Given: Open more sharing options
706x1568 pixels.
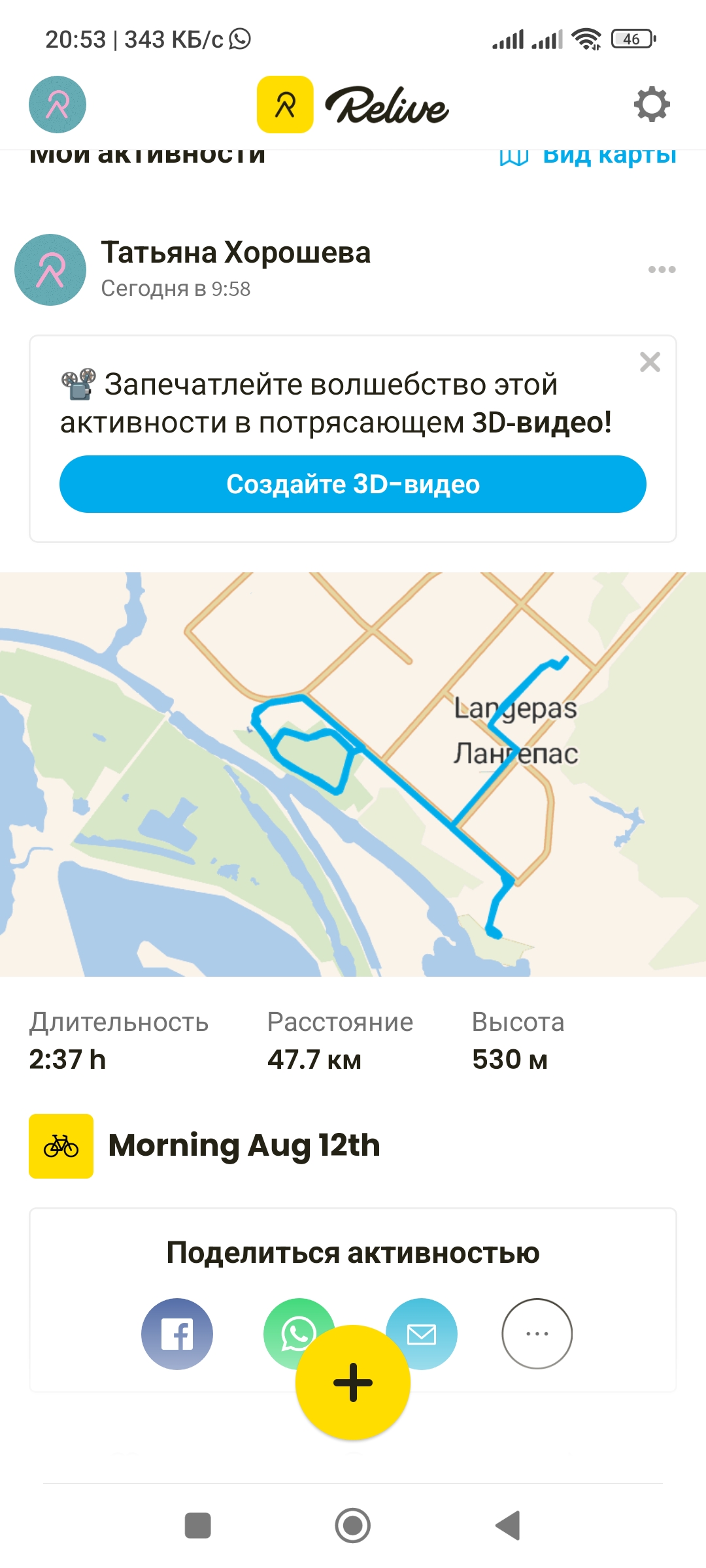Looking at the screenshot, I should click(x=537, y=1333).
